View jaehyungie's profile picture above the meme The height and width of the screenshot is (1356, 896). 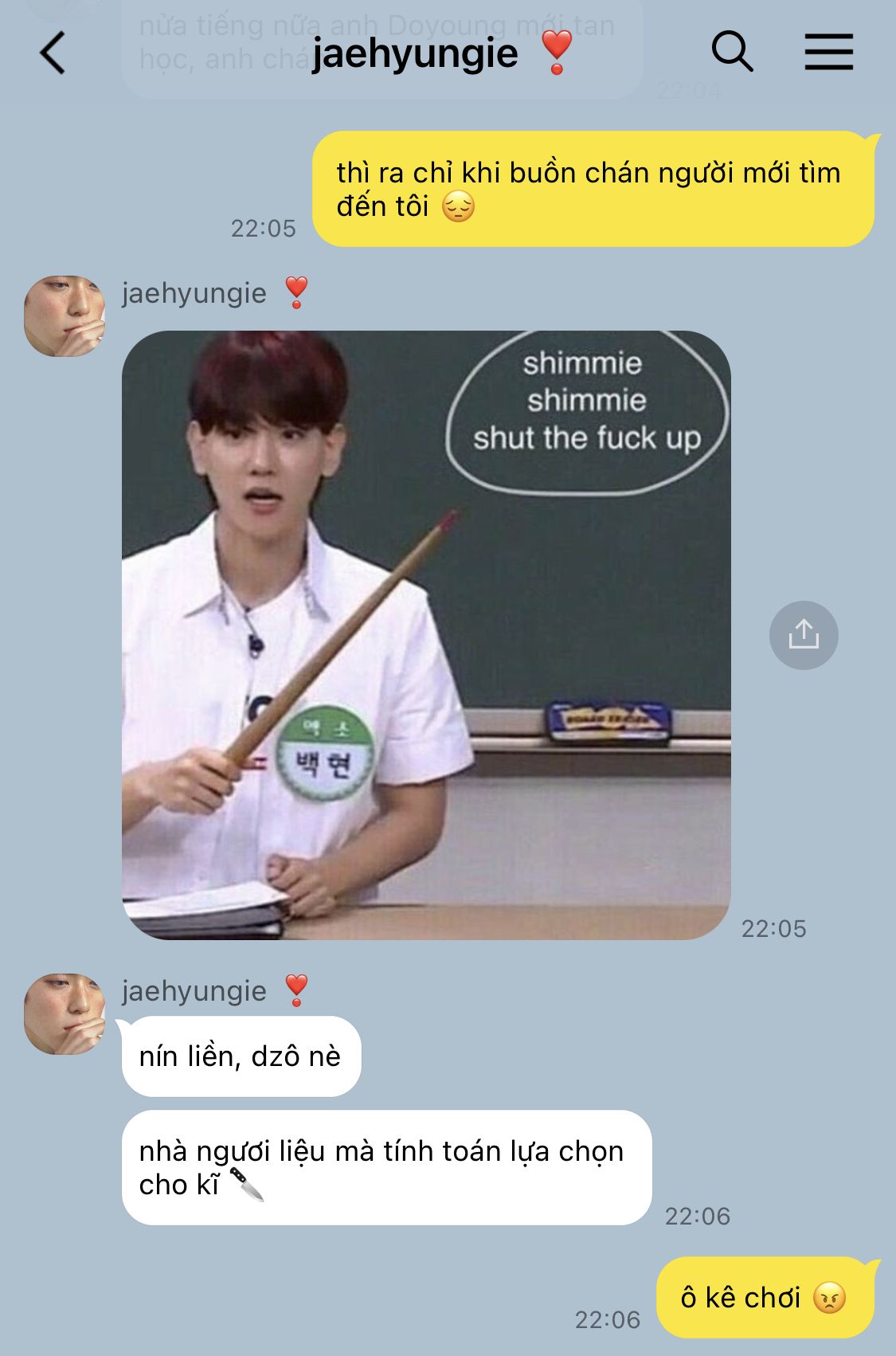click(x=65, y=316)
